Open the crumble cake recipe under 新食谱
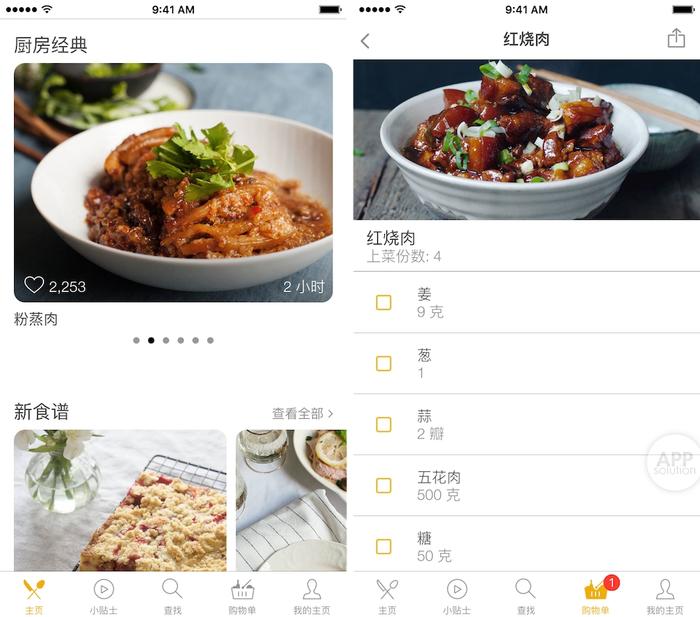The width and height of the screenshot is (700, 617). [x=120, y=500]
